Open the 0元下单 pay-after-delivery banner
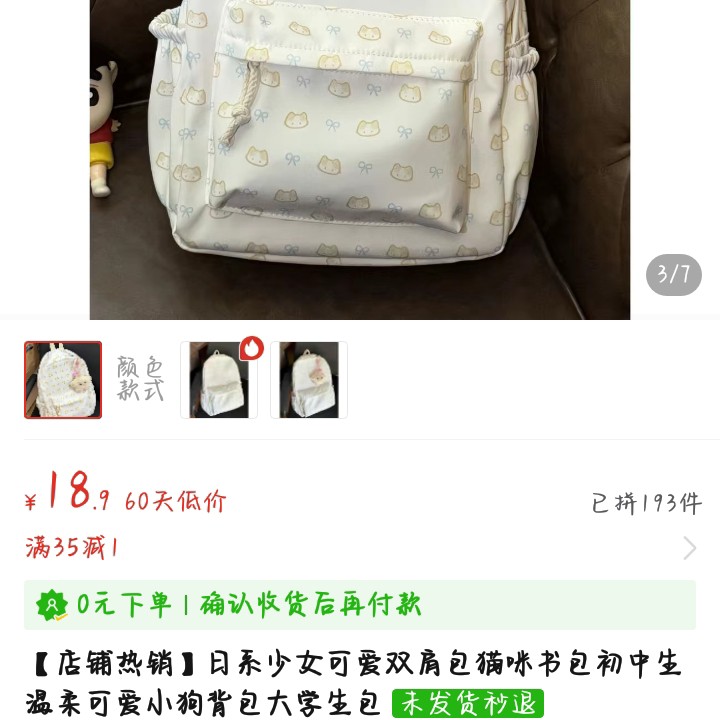 pyautogui.click(x=360, y=604)
